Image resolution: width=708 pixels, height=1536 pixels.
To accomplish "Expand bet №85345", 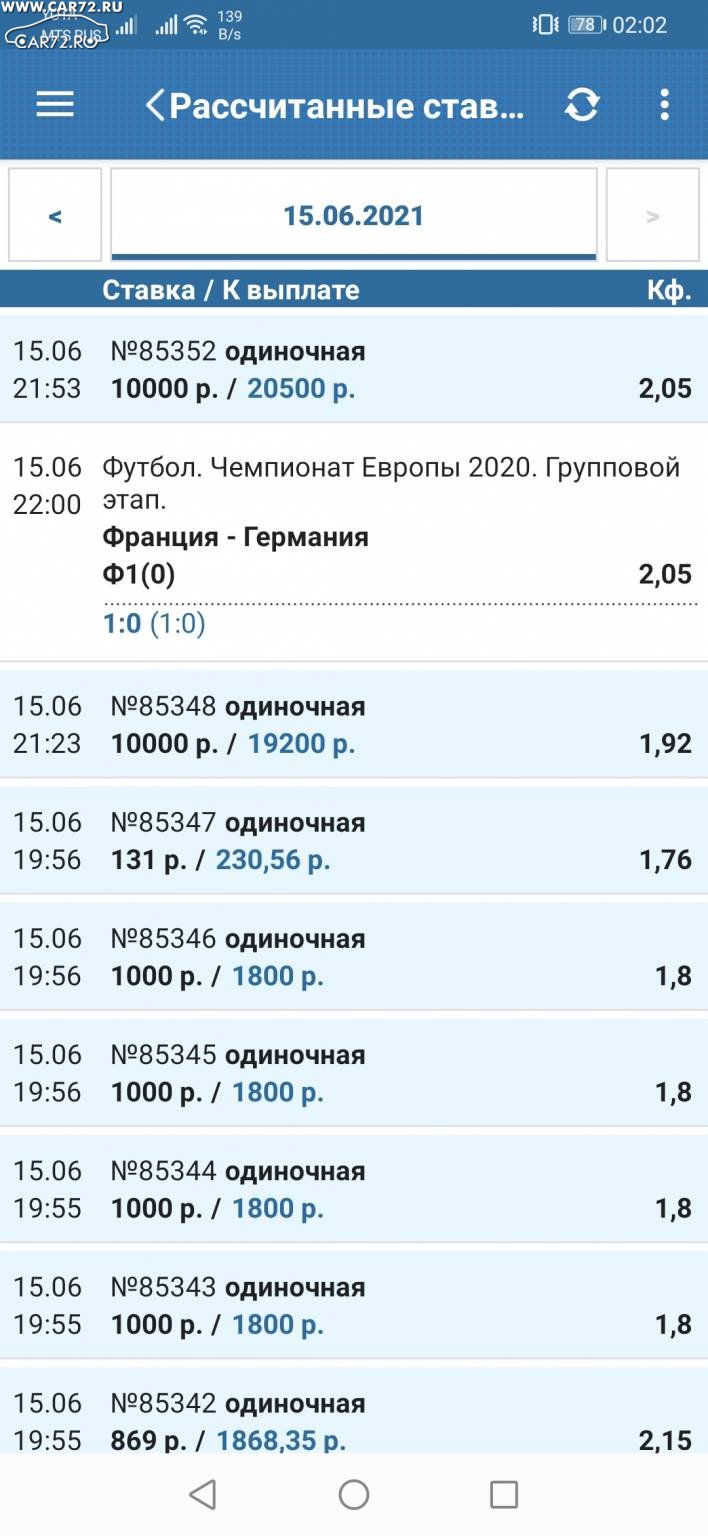I will pos(354,1072).
